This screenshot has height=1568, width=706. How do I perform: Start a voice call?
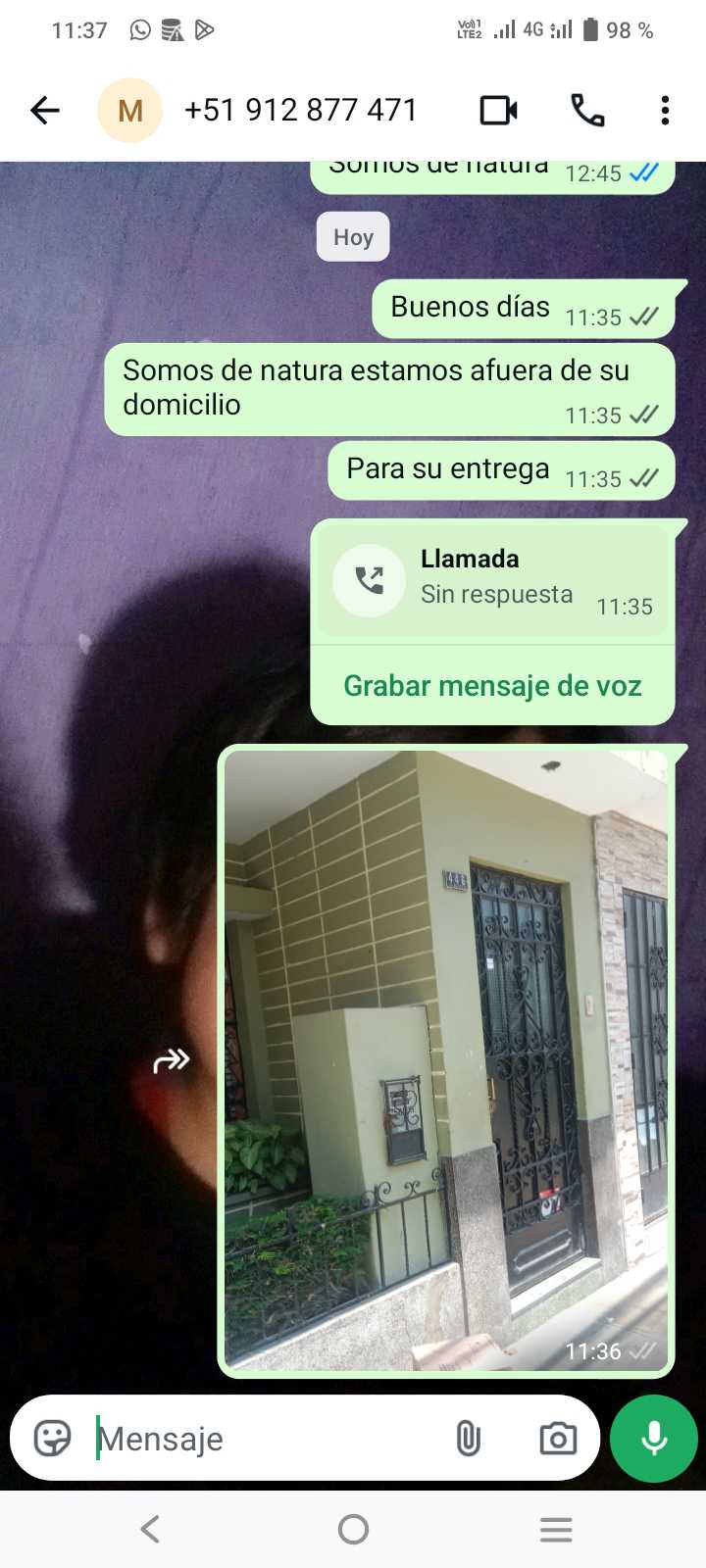(x=587, y=111)
